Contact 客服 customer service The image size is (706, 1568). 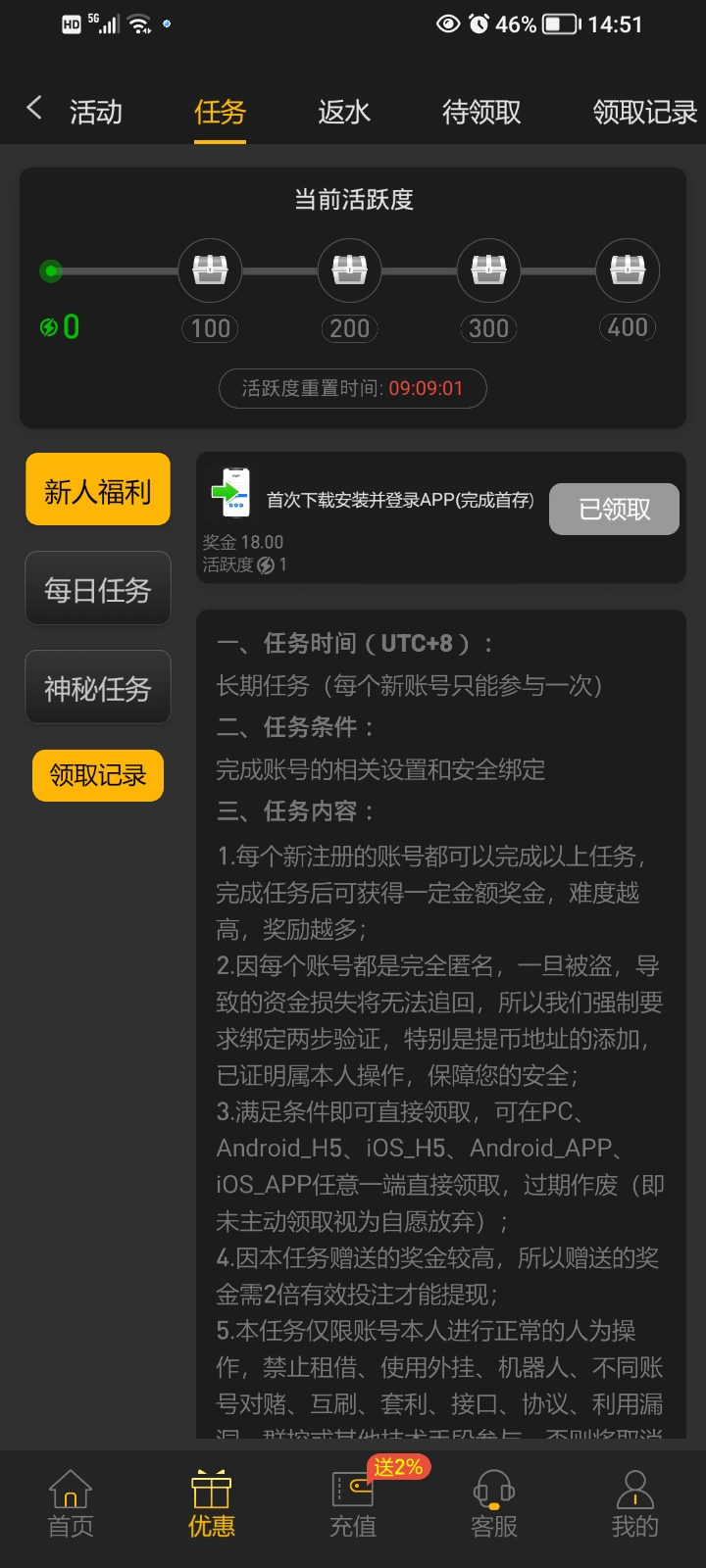coord(494,1504)
